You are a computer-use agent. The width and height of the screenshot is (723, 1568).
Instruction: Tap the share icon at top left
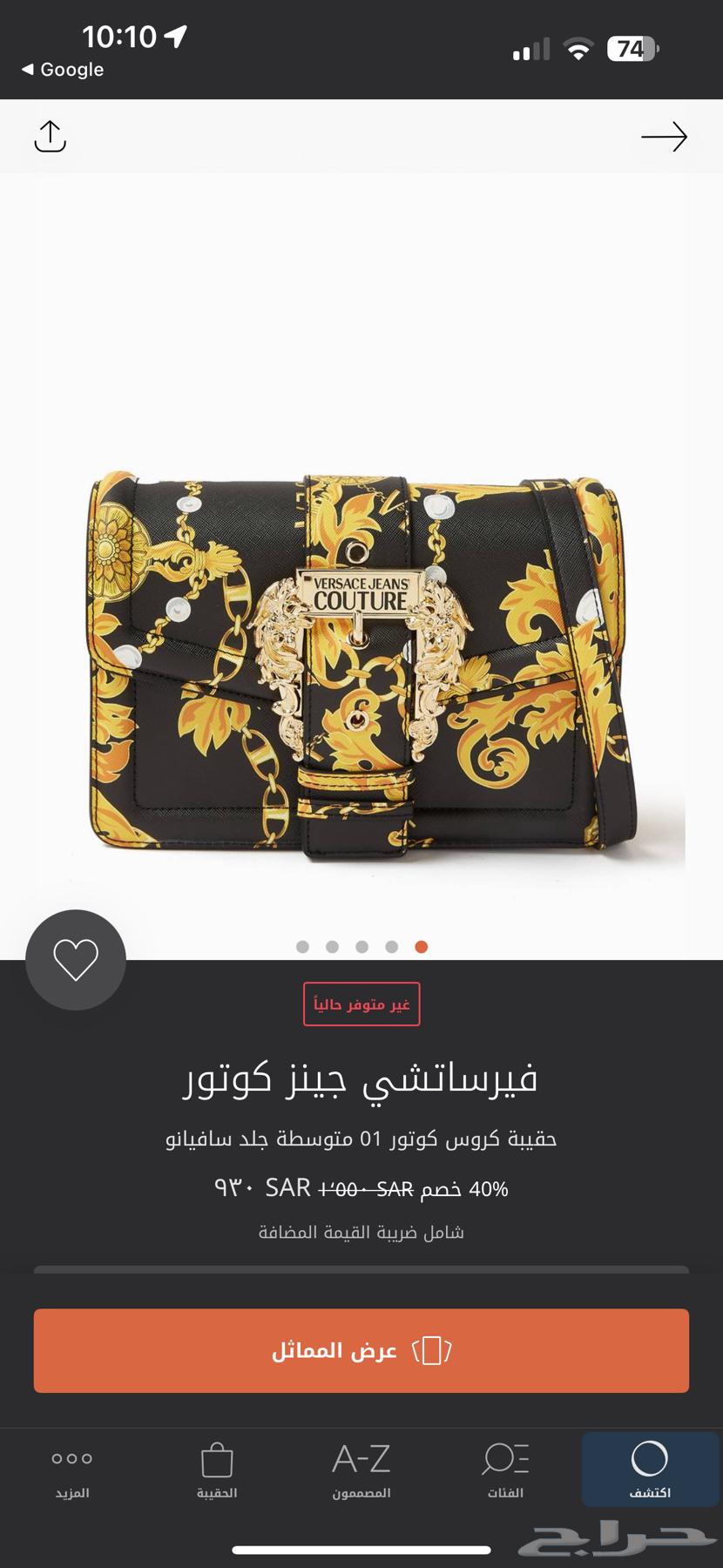[50, 137]
